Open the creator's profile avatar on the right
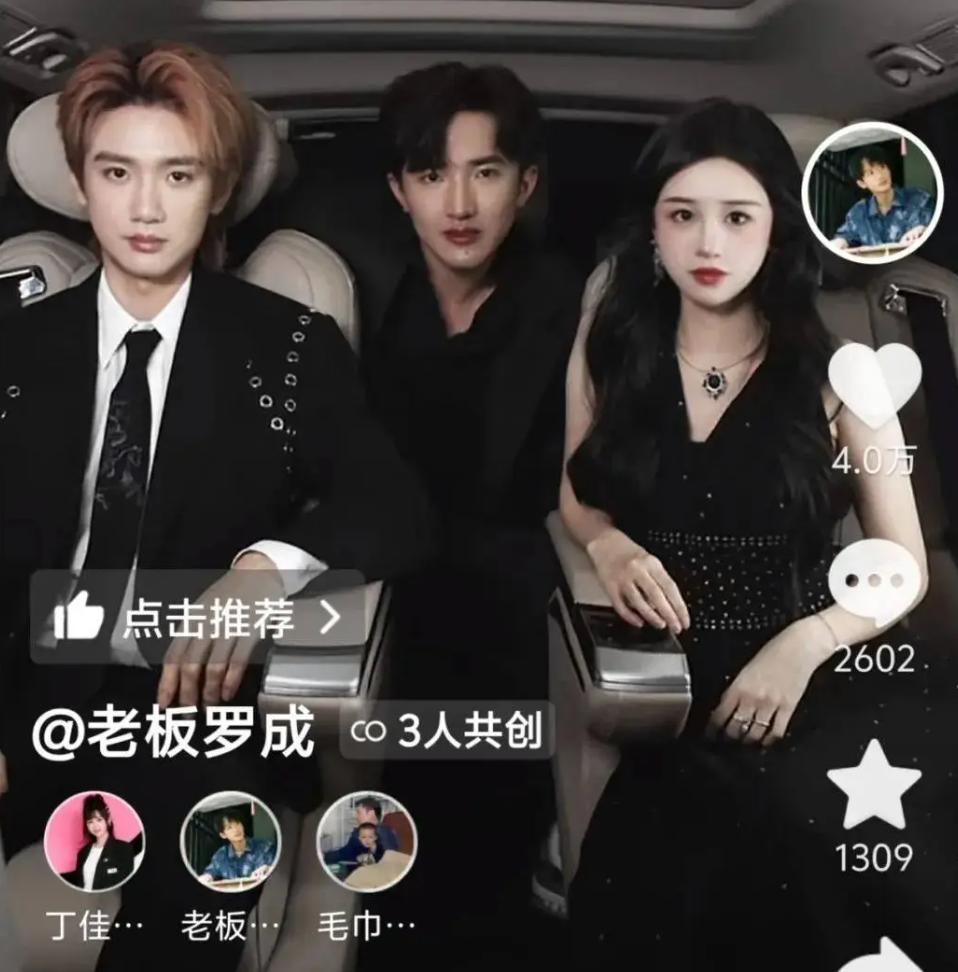The height and width of the screenshot is (972, 958). coord(873,193)
